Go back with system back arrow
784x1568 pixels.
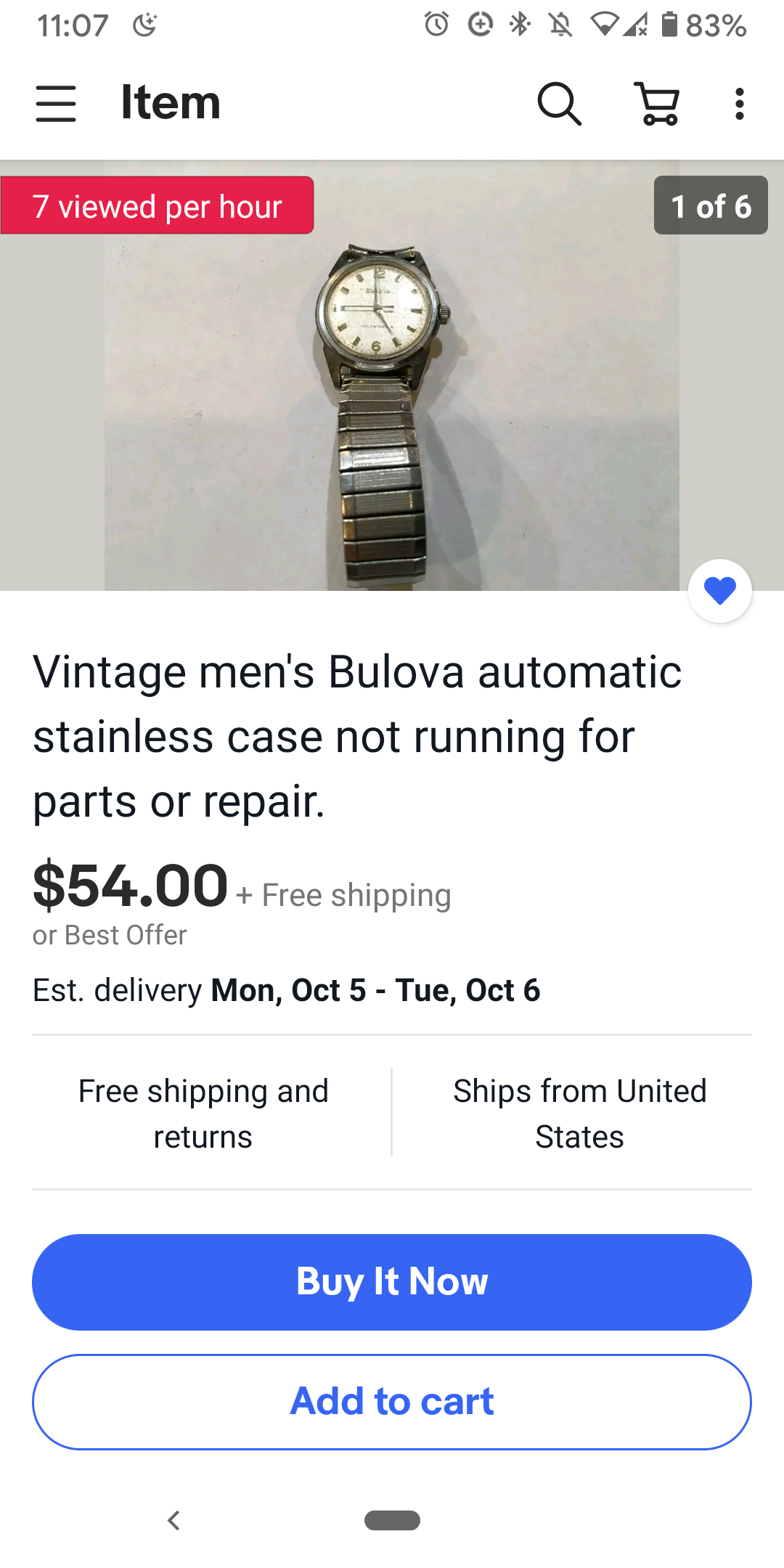tap(173, 1520)
